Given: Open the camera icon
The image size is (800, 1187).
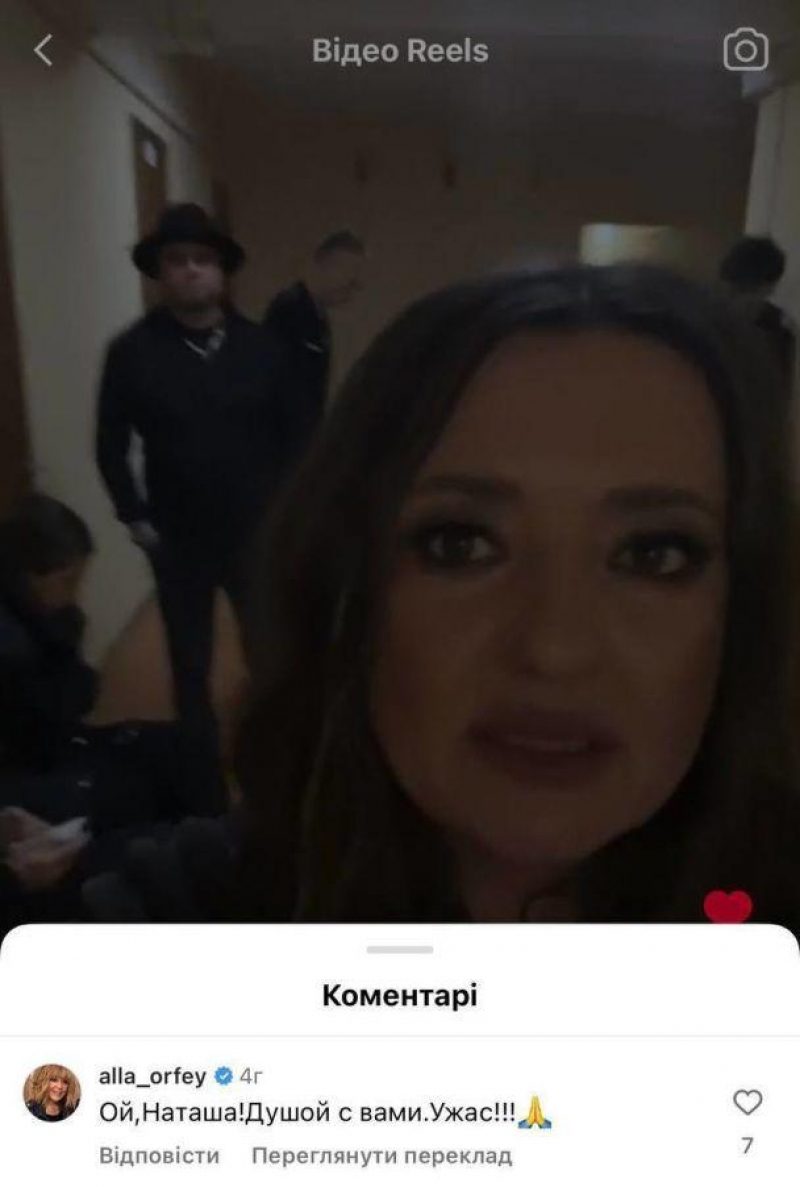Looking at the screenshot, I should click(x=746, y=50).
